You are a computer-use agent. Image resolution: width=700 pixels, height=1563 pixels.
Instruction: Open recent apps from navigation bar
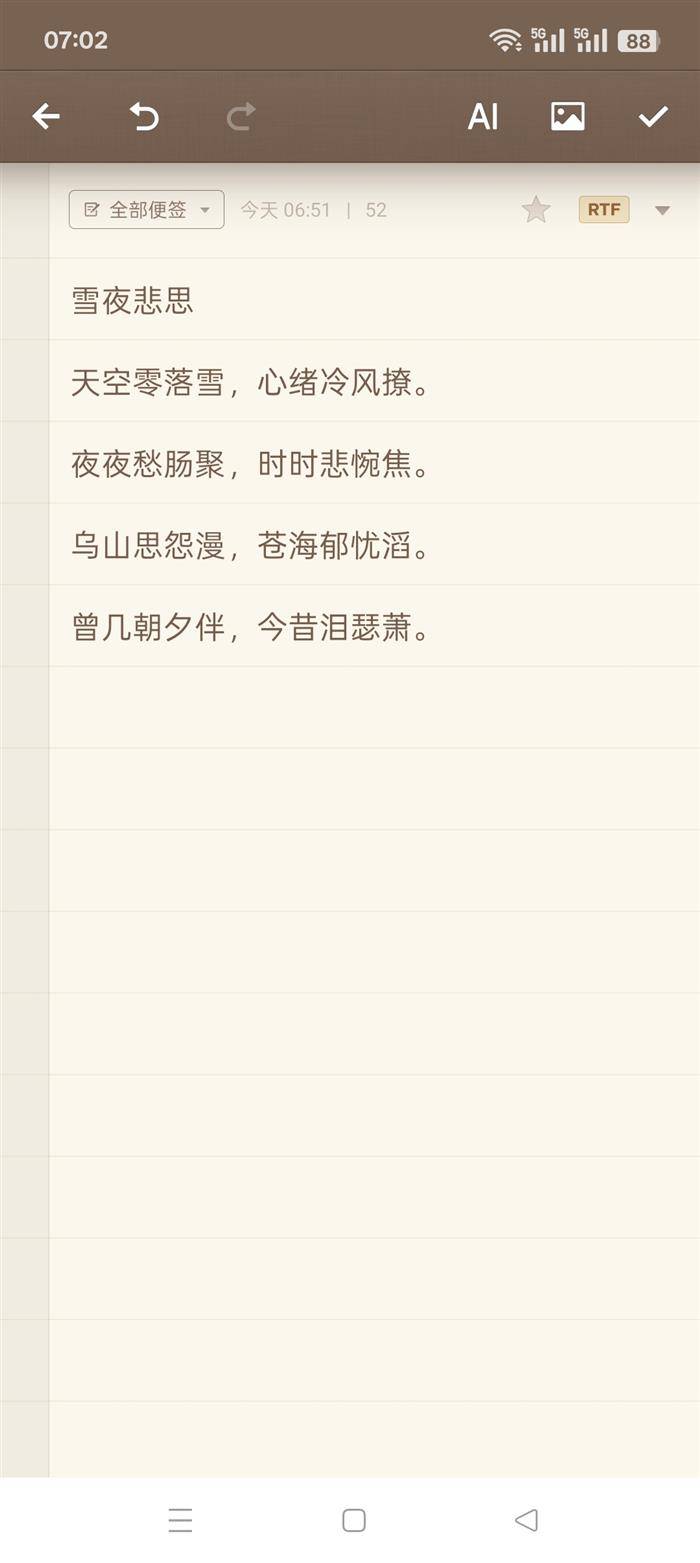(x=180, y=1520)
